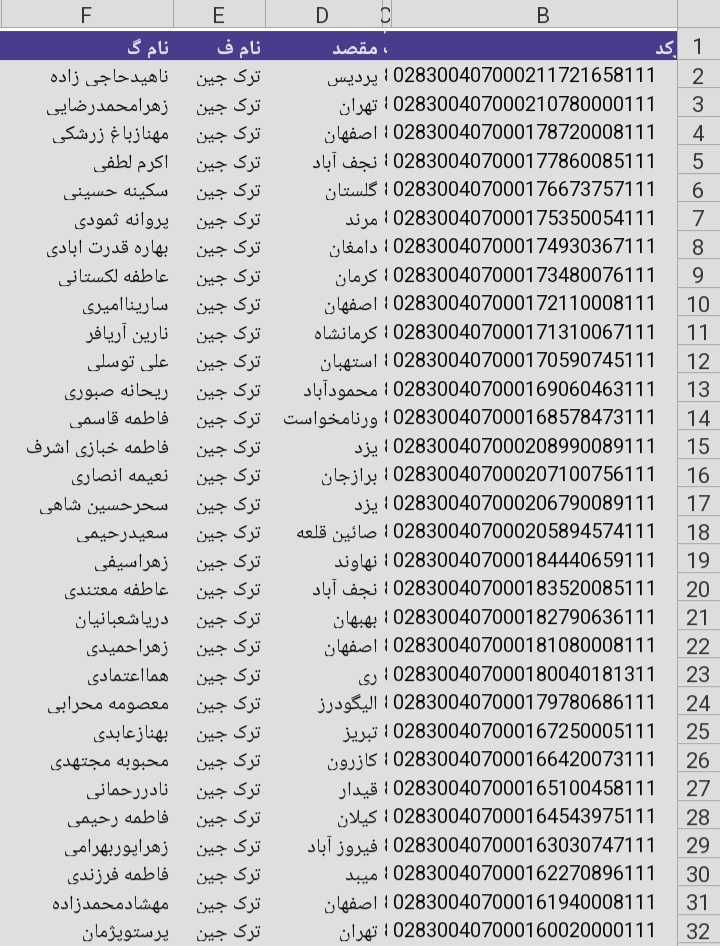
Task: Select row 12 header
Action: click(x=698, y=361)
